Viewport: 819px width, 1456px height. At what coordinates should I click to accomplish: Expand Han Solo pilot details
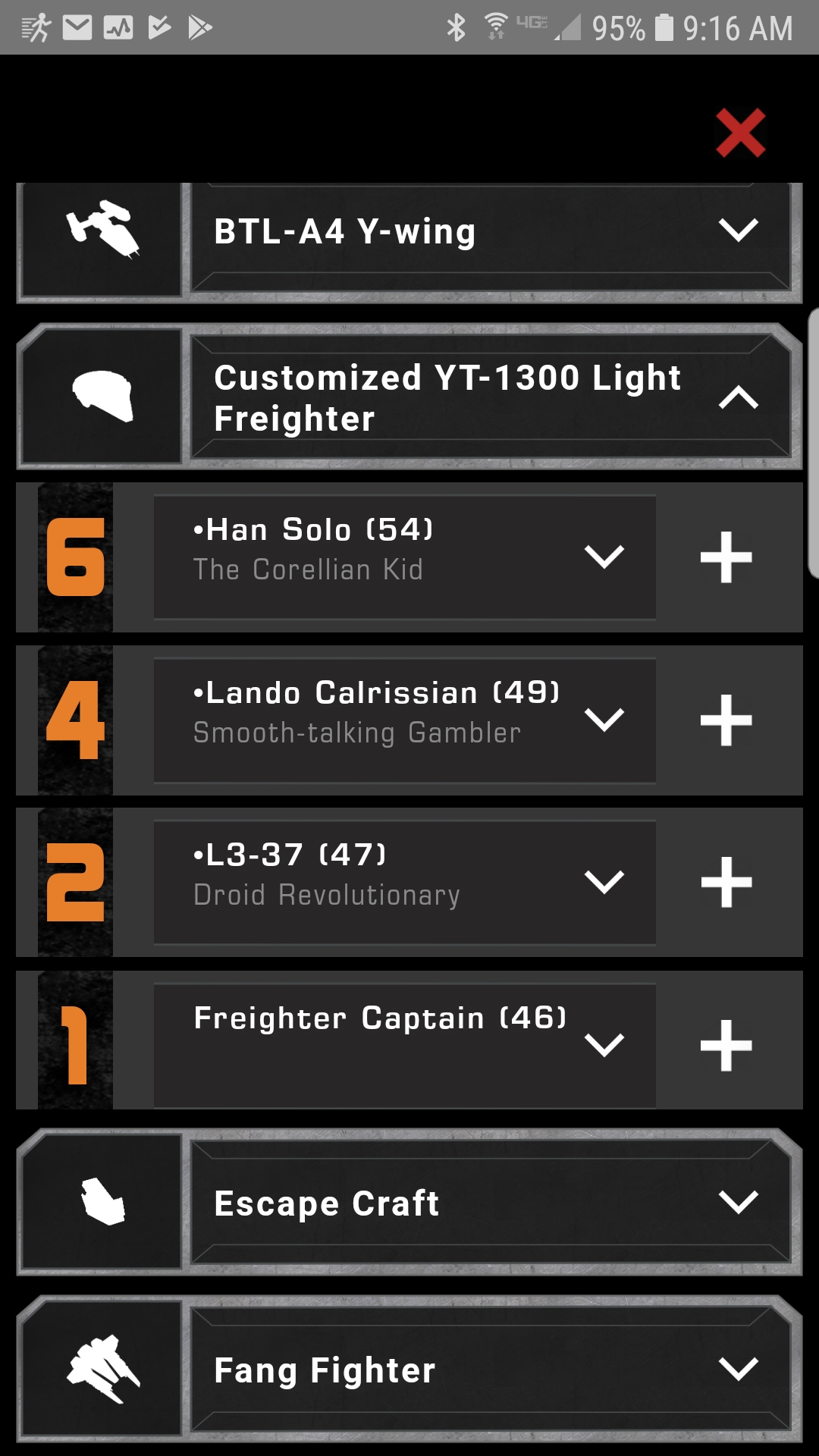(604, 557)
